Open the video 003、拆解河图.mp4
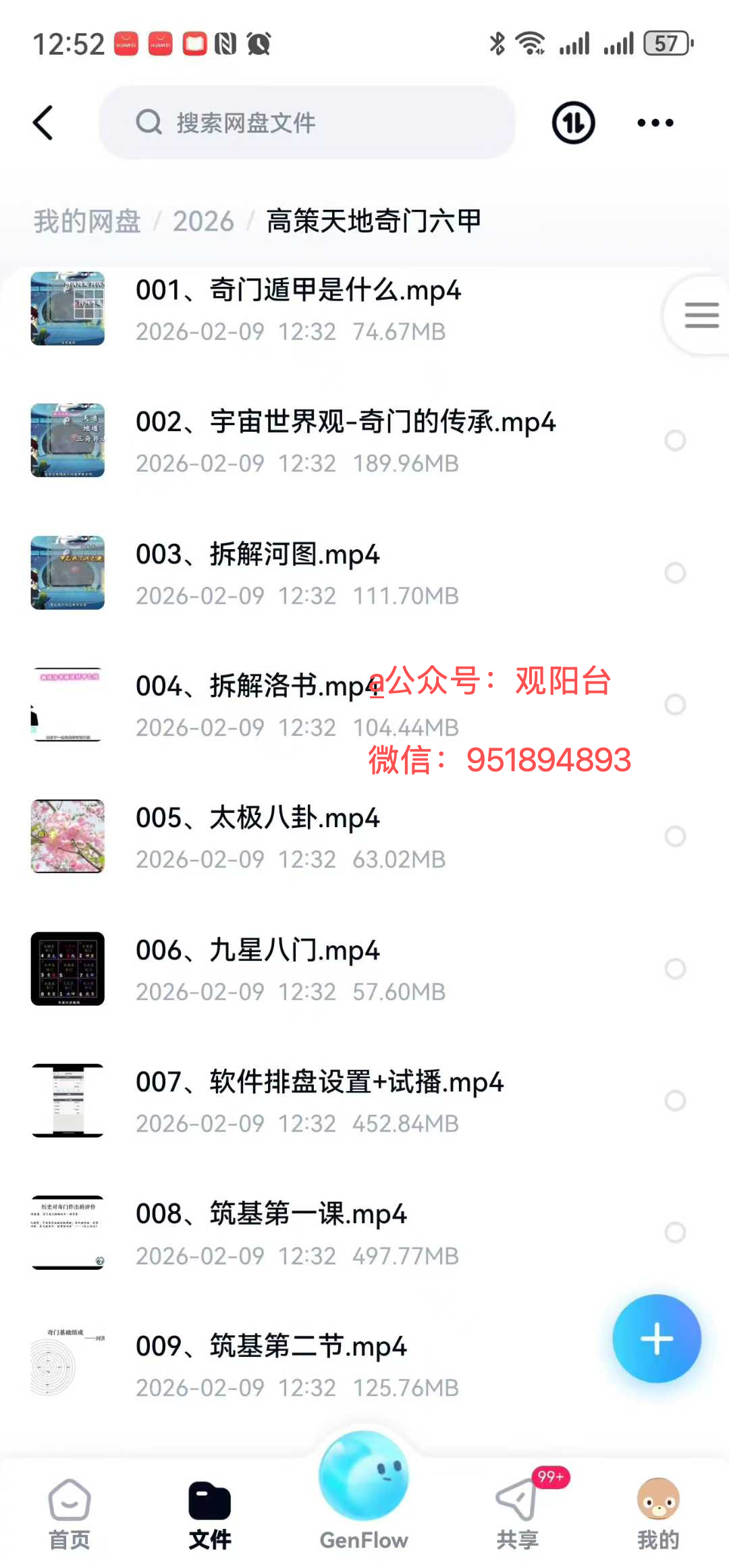This screenshot has height=1568, width=729. (x=364, y=573)
